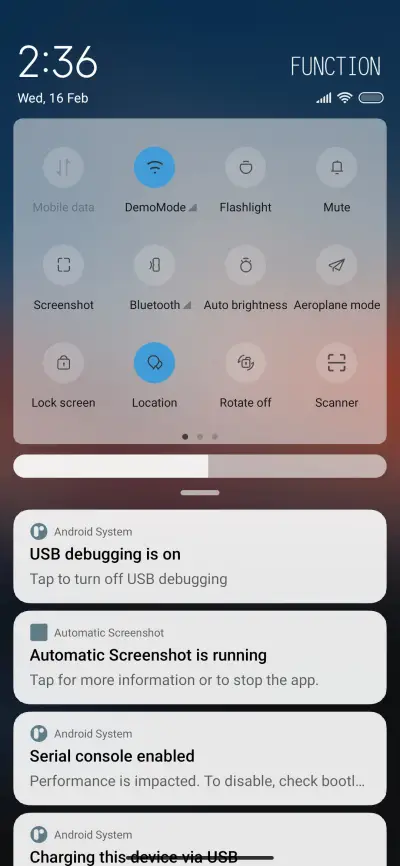
Task: Open the Automatic Screenshot is running notification
Action: coord(200,657)
